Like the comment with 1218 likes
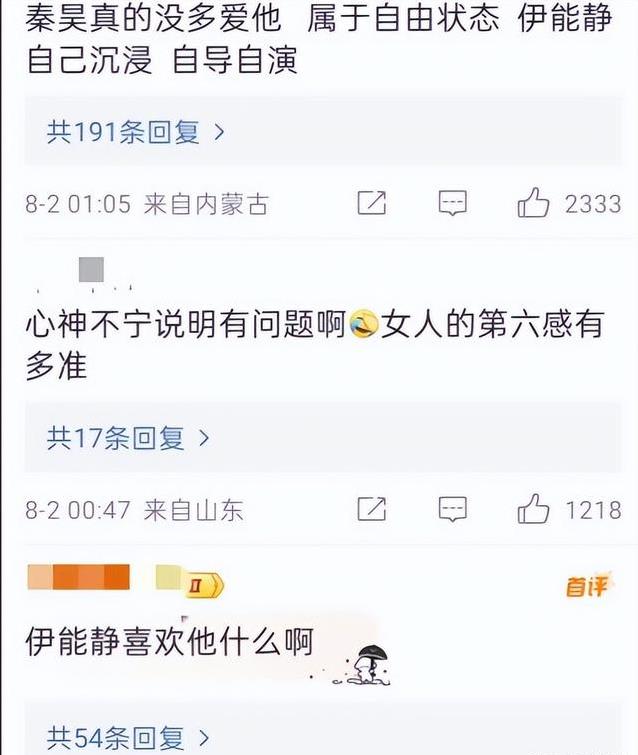638x755 pixels. point(534,509)
